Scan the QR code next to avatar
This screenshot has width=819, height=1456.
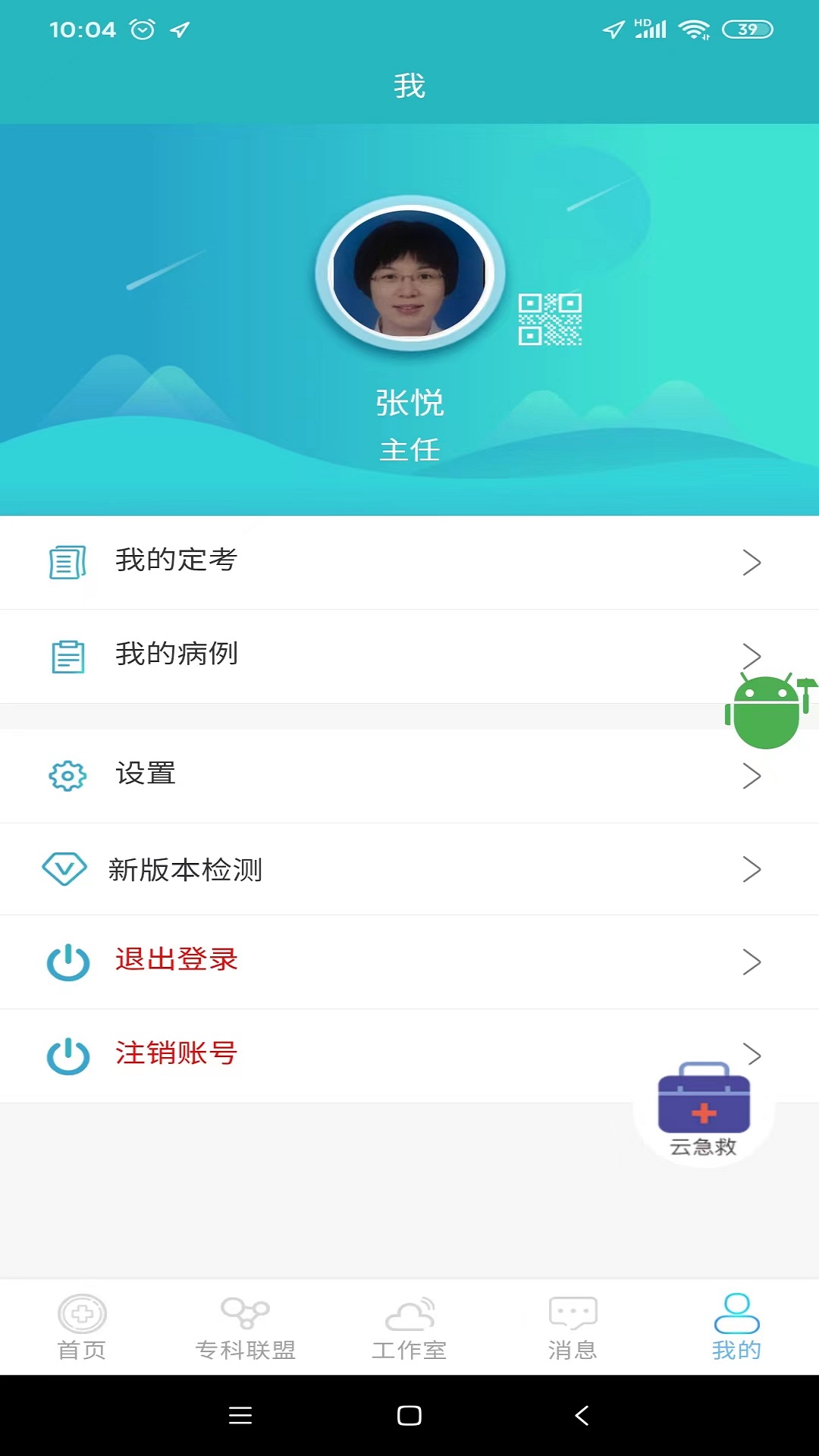[549, 320]
